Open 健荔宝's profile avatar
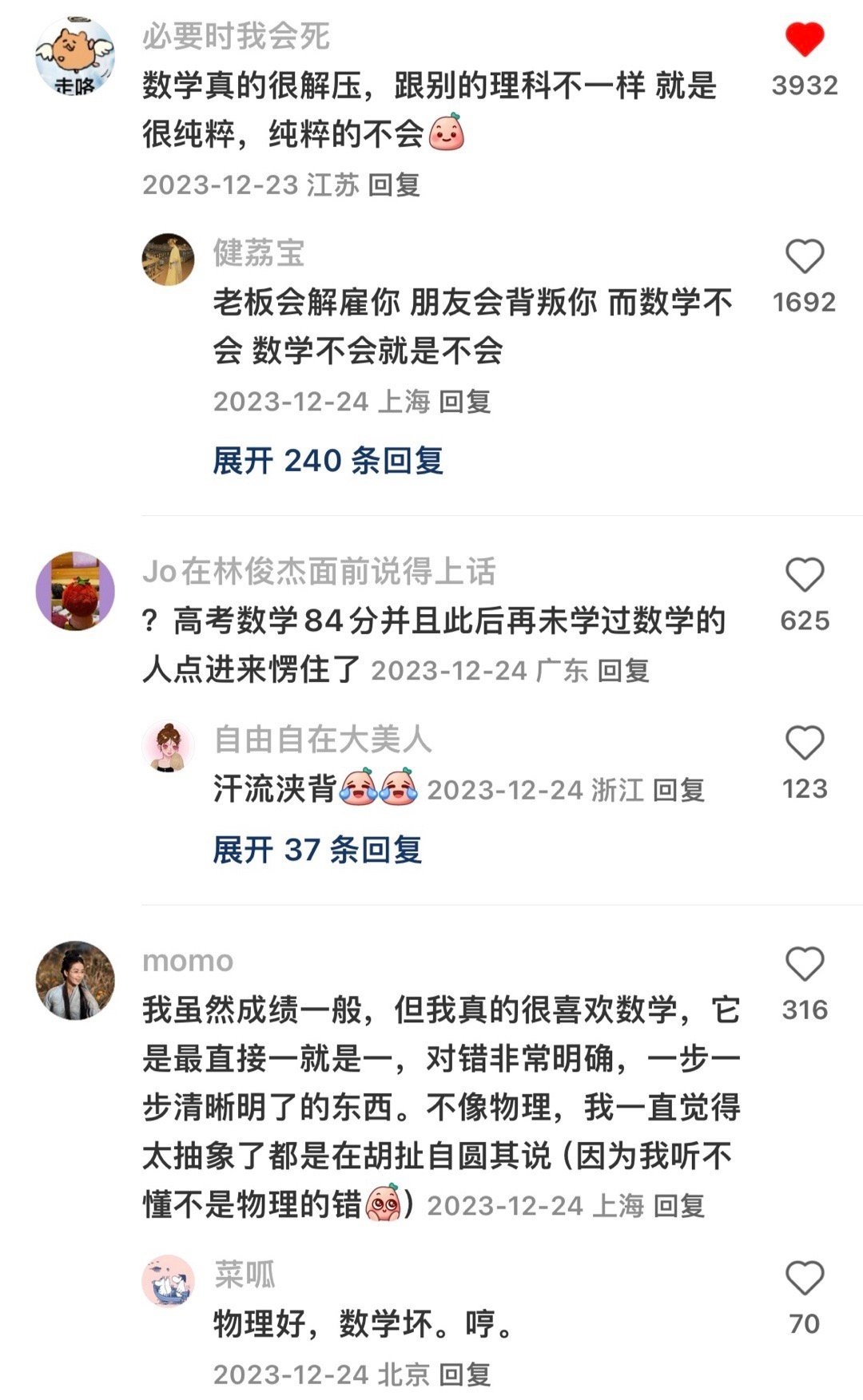 coord(168,260)
